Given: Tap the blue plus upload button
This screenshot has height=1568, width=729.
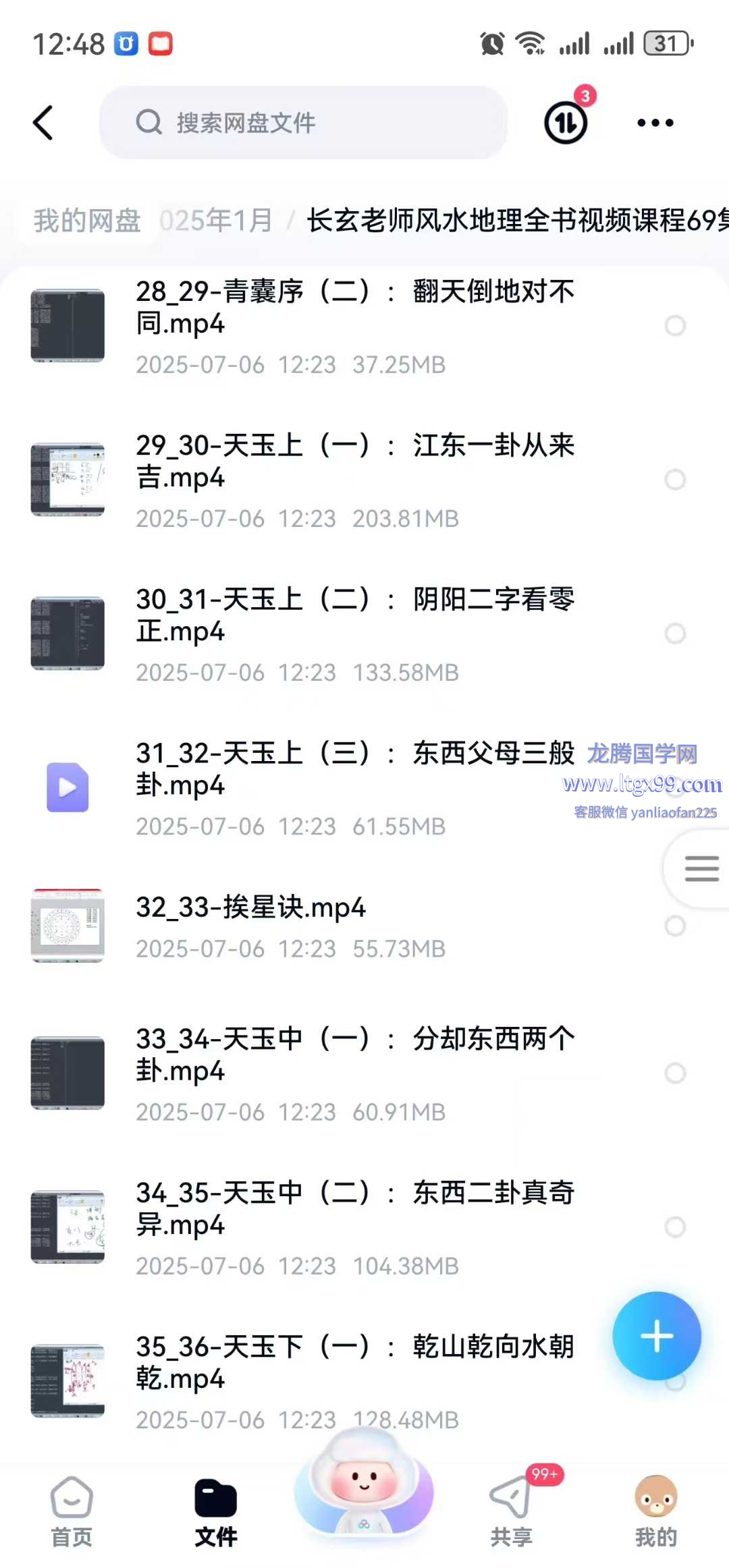Looking at the screenshot, I should (x=656, y=1336).
